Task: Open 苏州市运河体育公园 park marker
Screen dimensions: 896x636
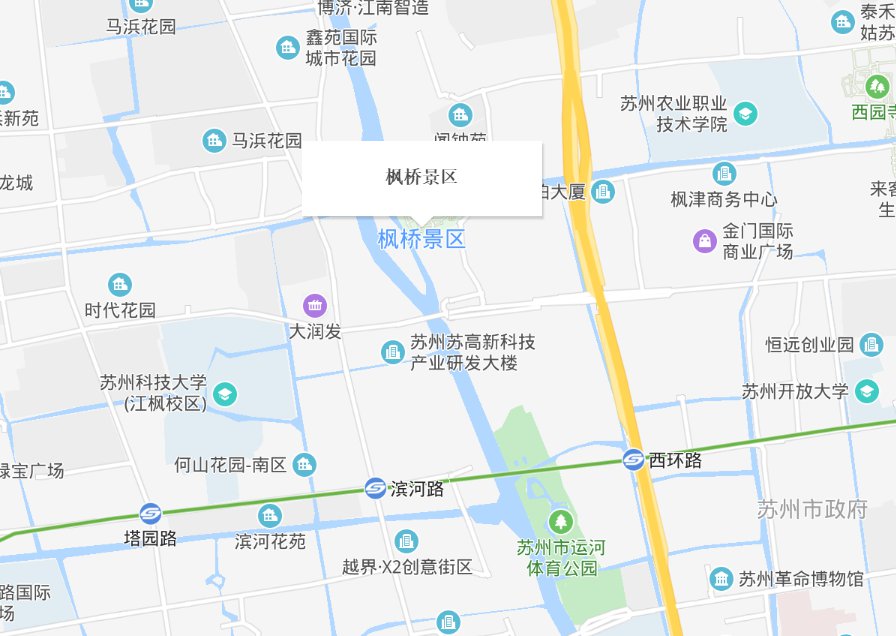Action: pos(561,521)
